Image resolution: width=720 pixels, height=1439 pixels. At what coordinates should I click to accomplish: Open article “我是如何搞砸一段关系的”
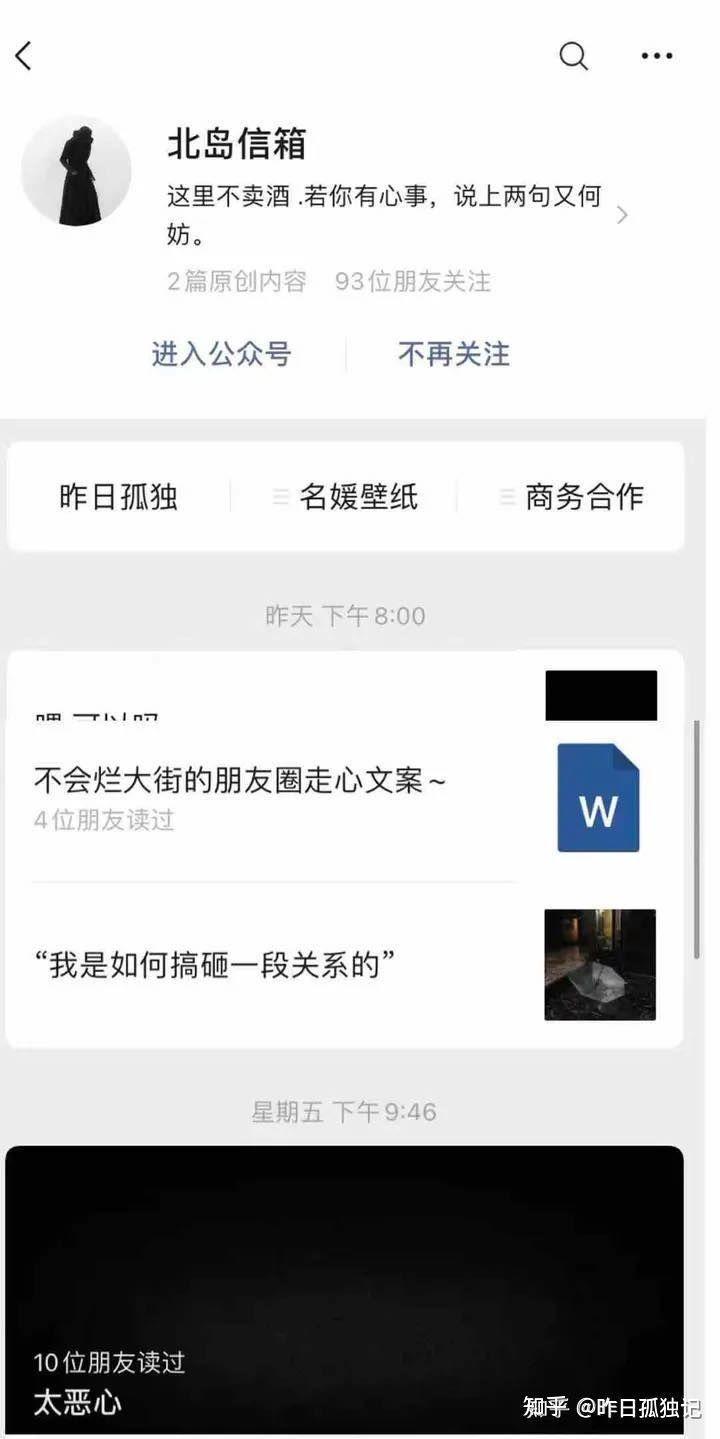click(215, 965)
